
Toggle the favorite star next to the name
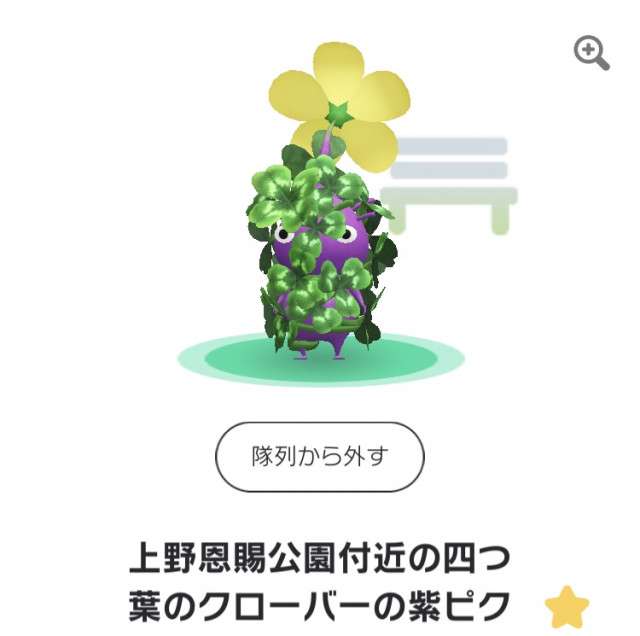[567, 607]
